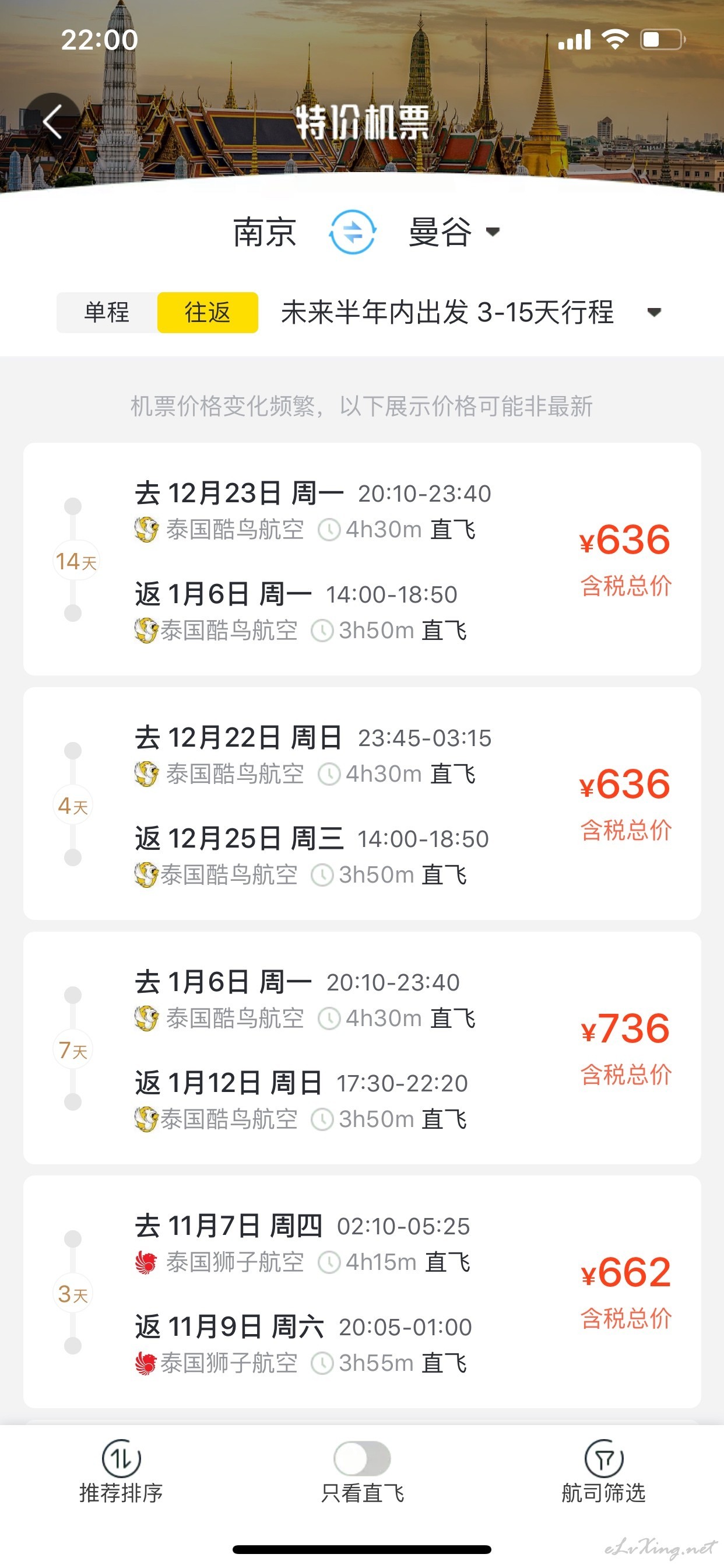Swap Nanjing and Bangkok cities

[352, 232]
